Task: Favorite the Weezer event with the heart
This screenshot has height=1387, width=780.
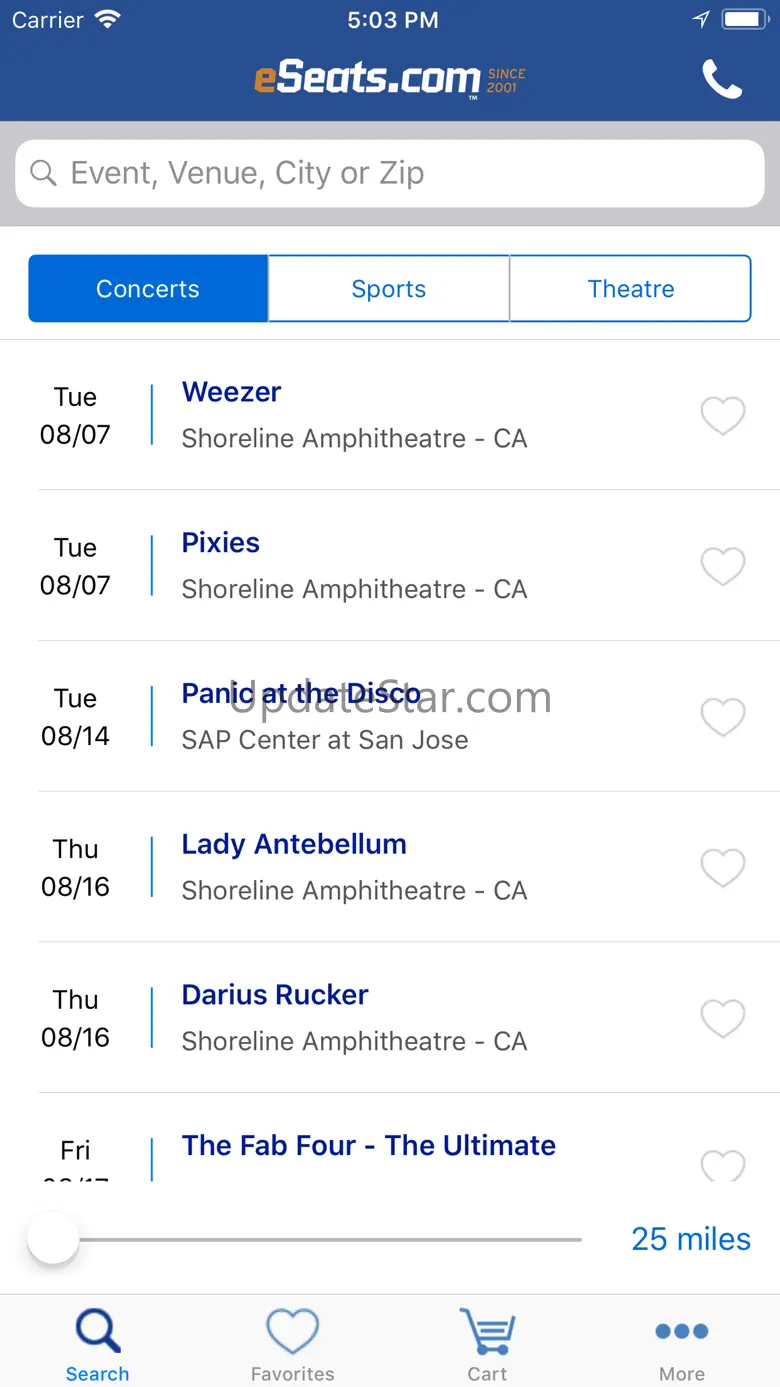Action: pos(722,416)
